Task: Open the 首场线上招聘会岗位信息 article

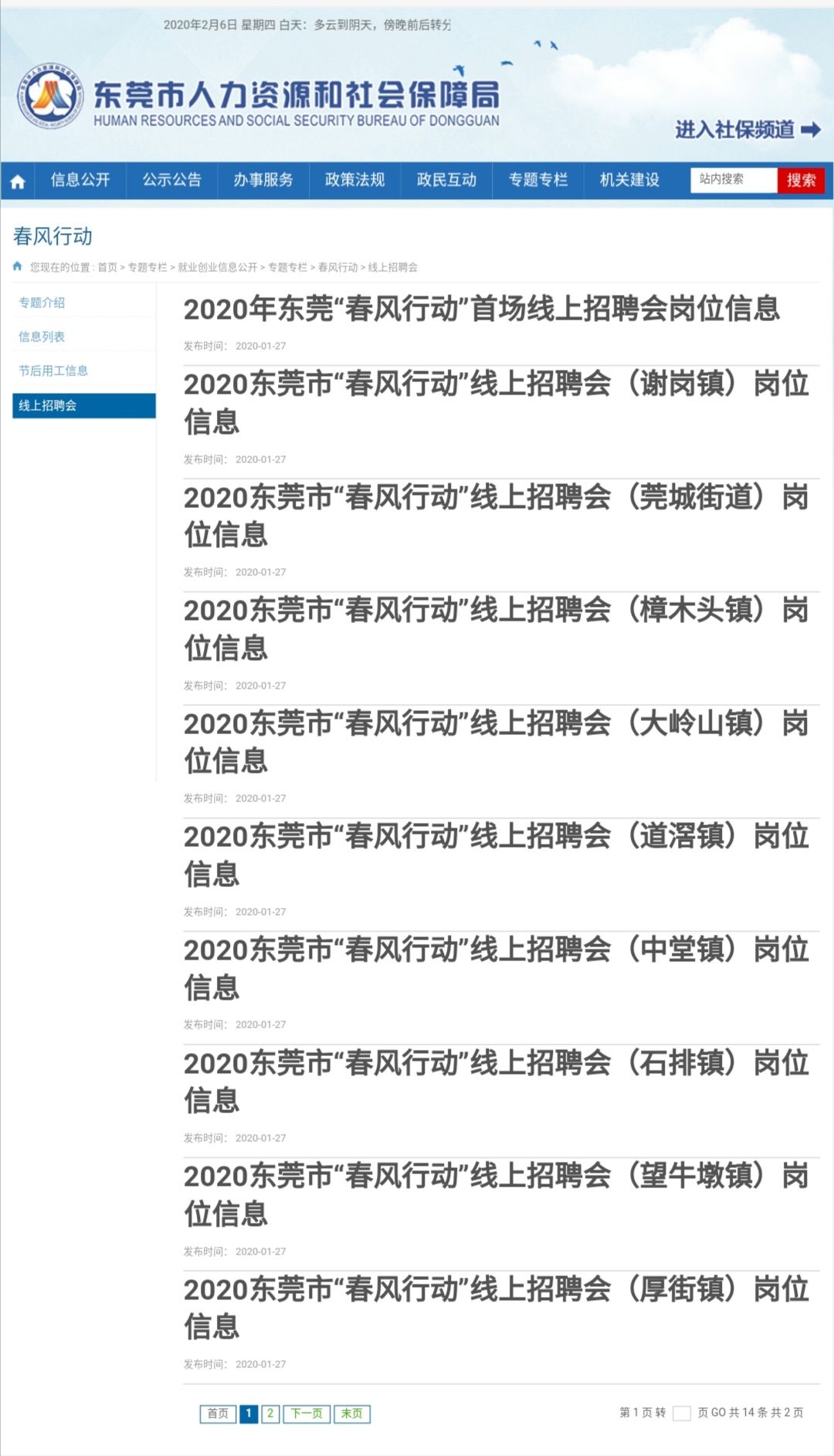Action: [x=481, y=309]
